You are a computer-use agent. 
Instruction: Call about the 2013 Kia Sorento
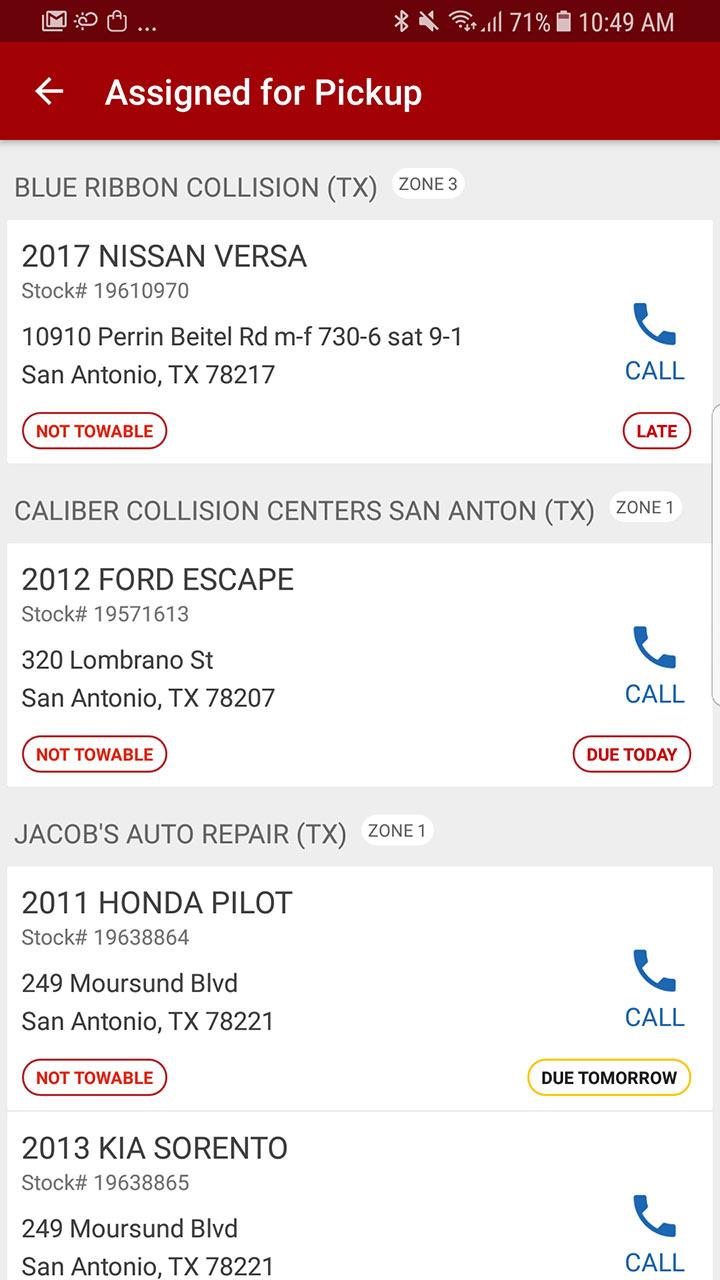(655, 1235)
